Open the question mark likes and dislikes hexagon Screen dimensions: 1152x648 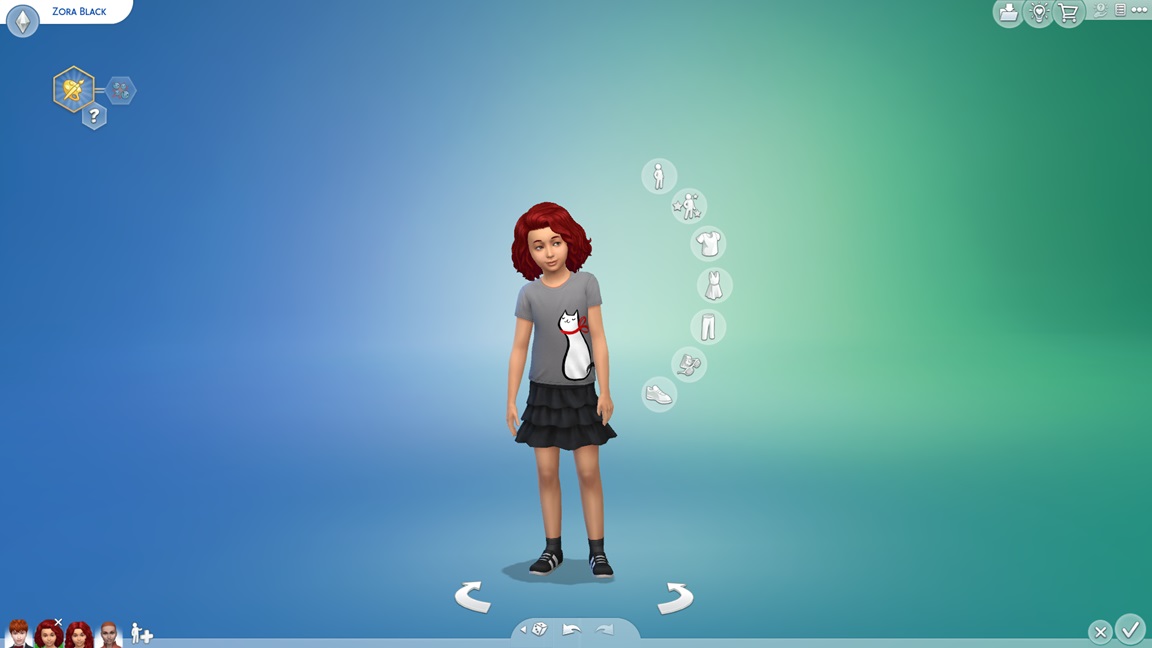[94, 117]
